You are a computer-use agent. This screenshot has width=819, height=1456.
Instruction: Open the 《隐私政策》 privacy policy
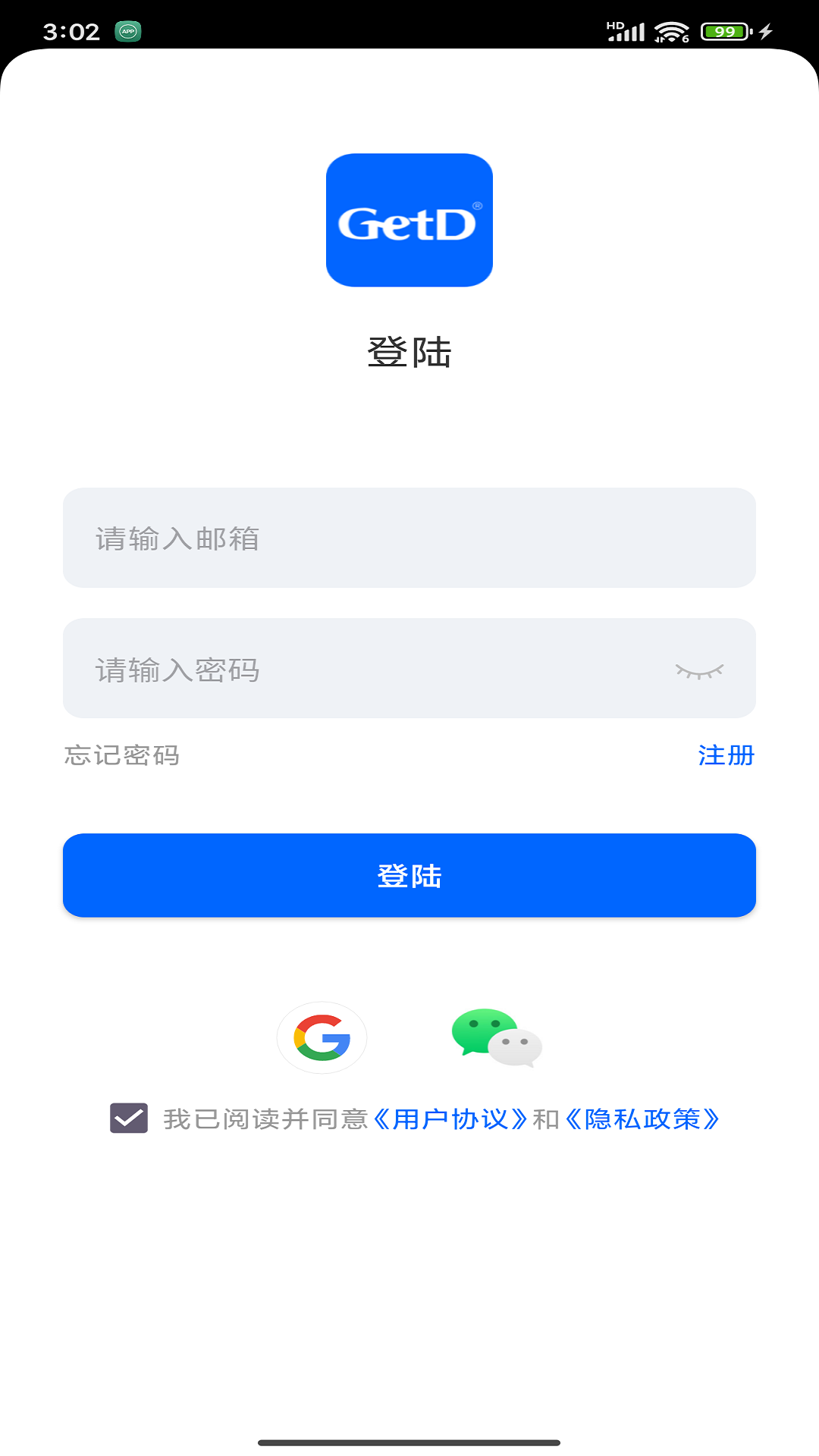coord(644,1119)
